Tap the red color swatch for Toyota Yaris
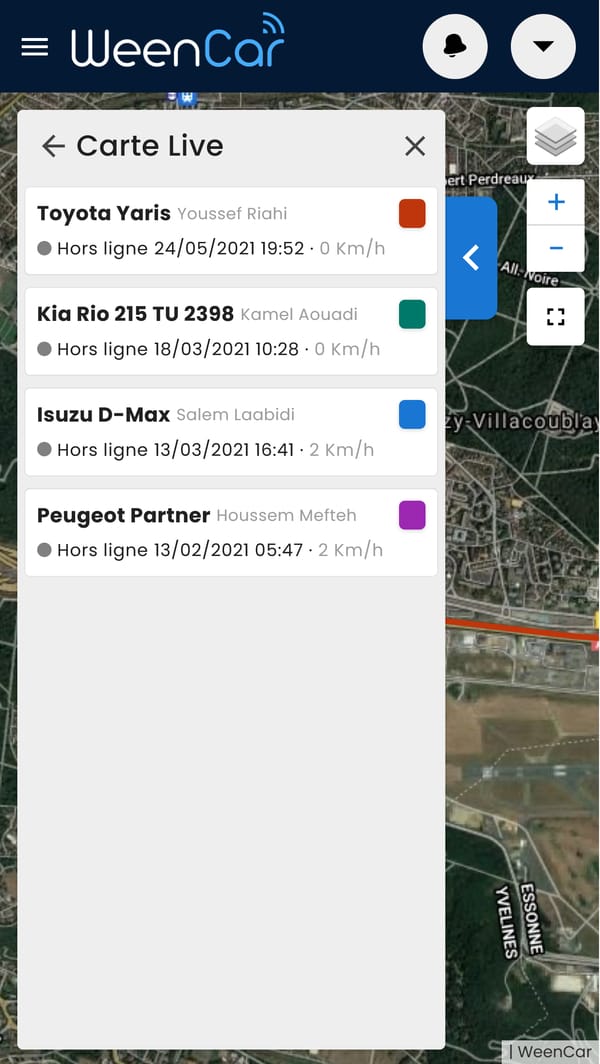This screenshot has height=1064, width=600. [x=412, y=214]
